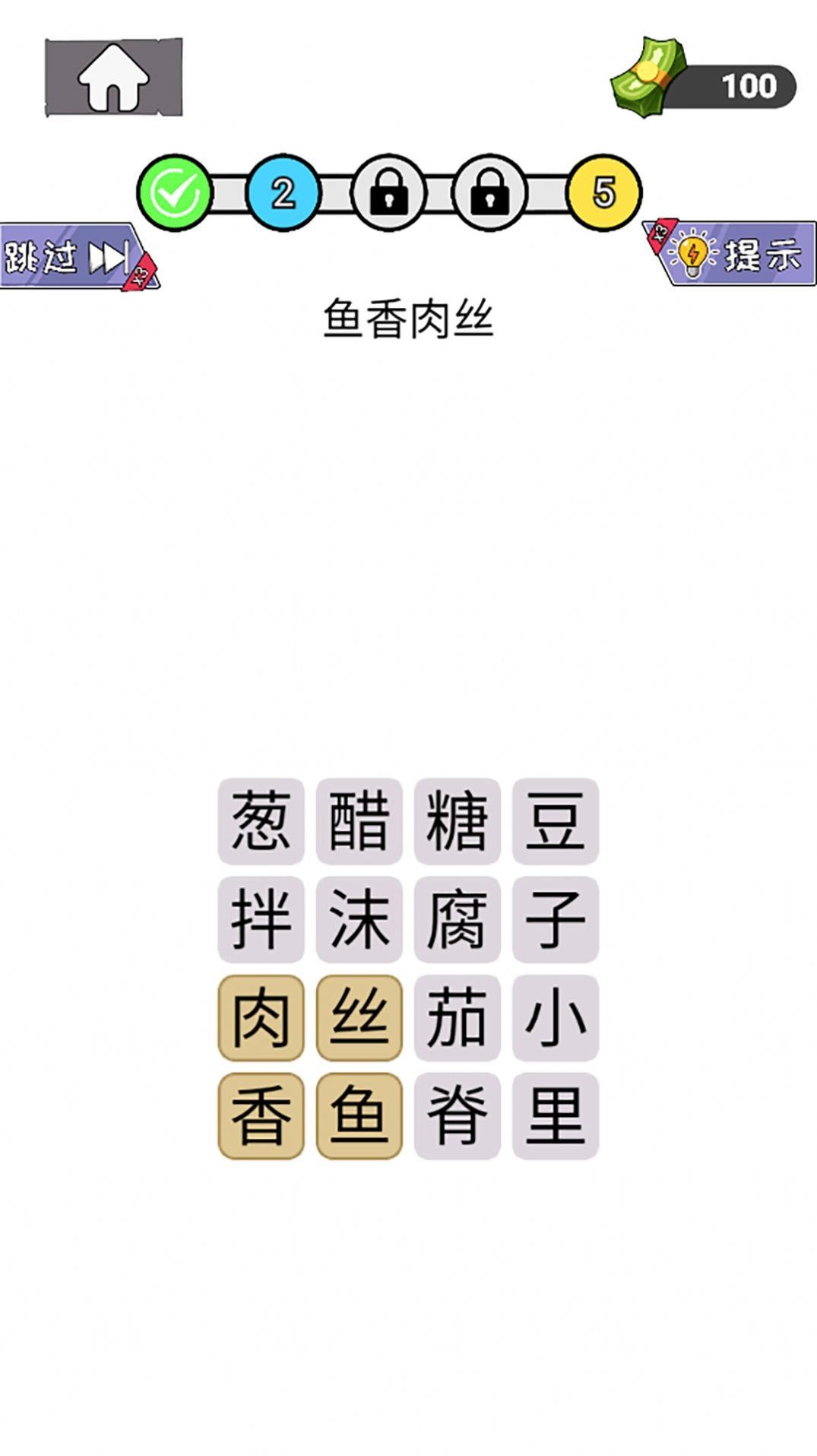Click the puzzle title 鱼香肉丝
The width and height of the screenshot is (817, 1456).
pos(408,319)
